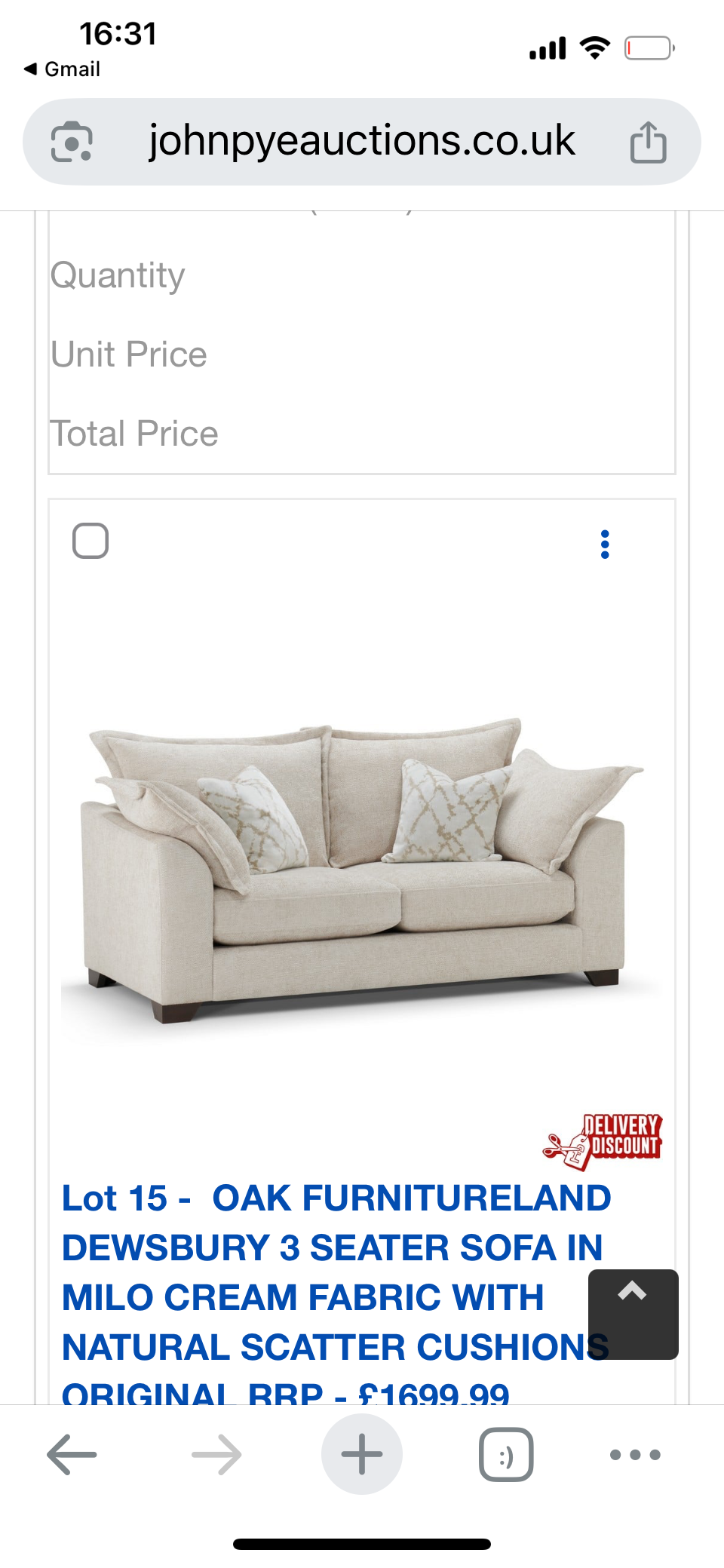Share this page via the share icon
Viewport: 724px width, 1568px height.
tap(648, 142)
